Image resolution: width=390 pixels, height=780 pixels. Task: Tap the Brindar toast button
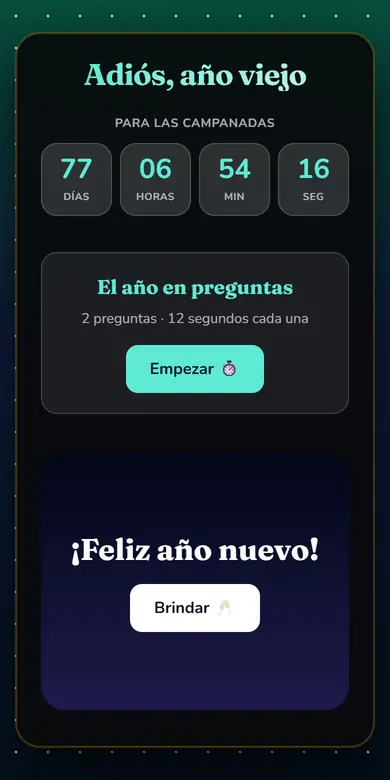195,607
